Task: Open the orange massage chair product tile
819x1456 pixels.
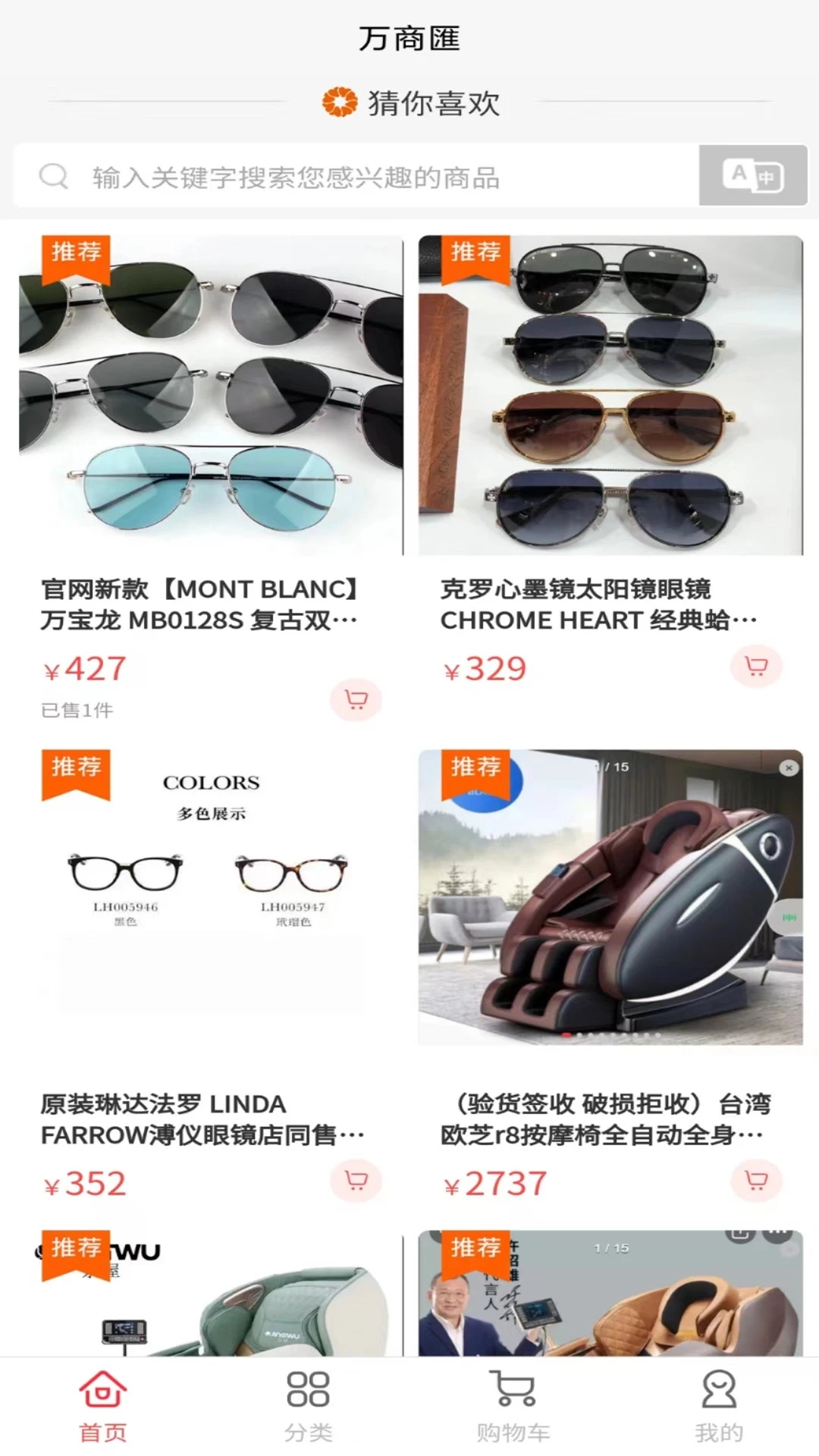Action: 610,1297
